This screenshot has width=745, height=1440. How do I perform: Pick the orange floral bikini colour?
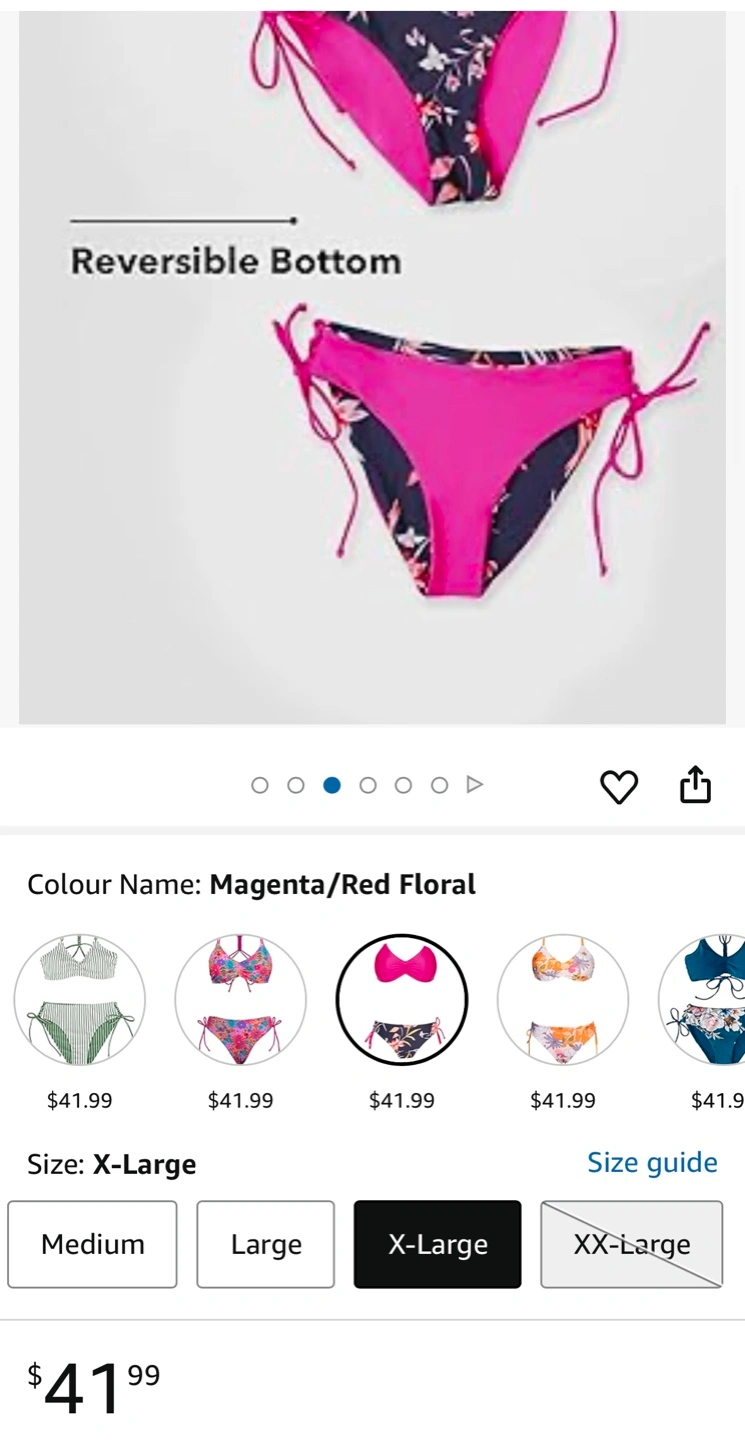[563, 999]
